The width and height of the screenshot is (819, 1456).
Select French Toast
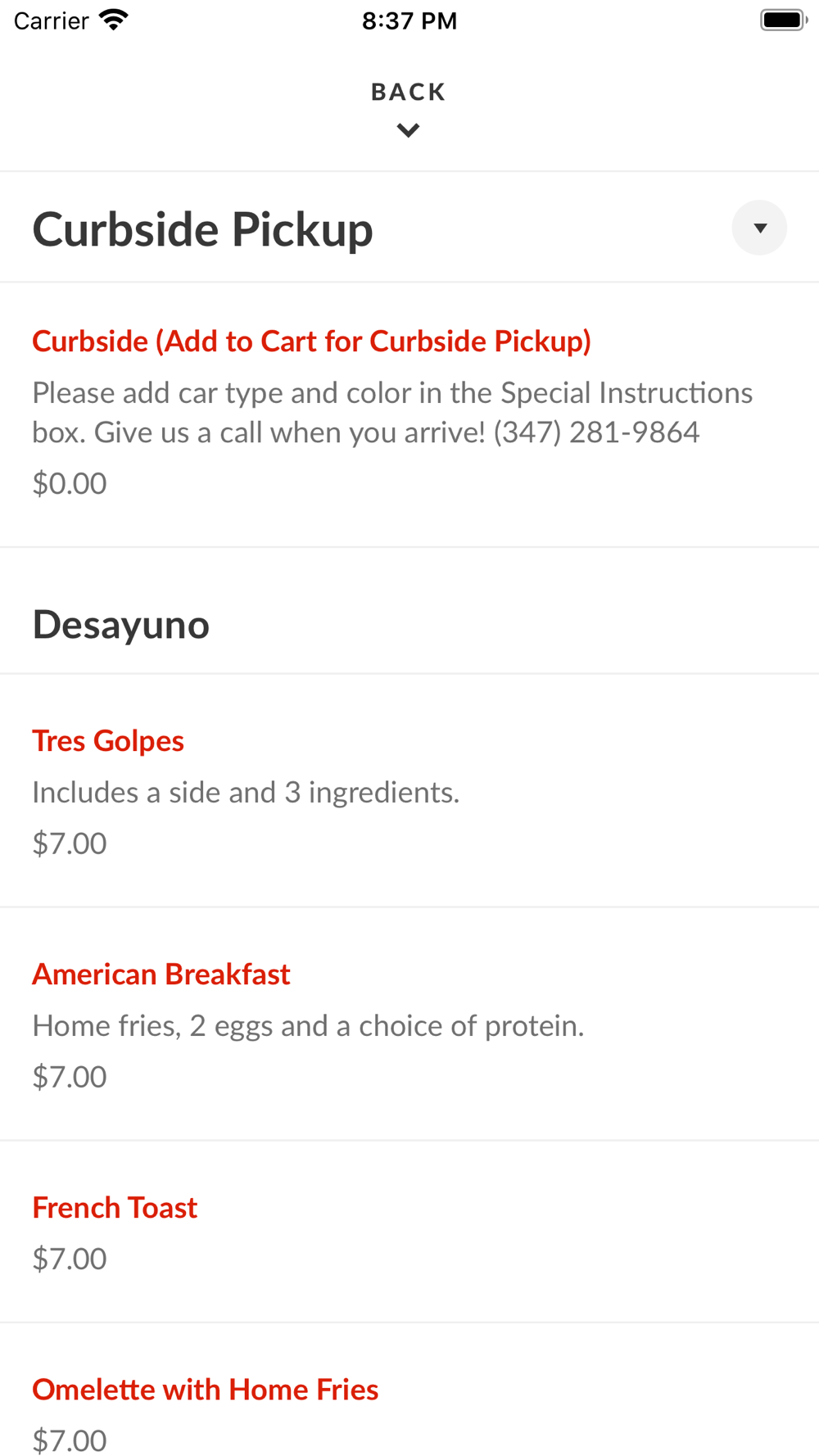tap(409, 1232)
